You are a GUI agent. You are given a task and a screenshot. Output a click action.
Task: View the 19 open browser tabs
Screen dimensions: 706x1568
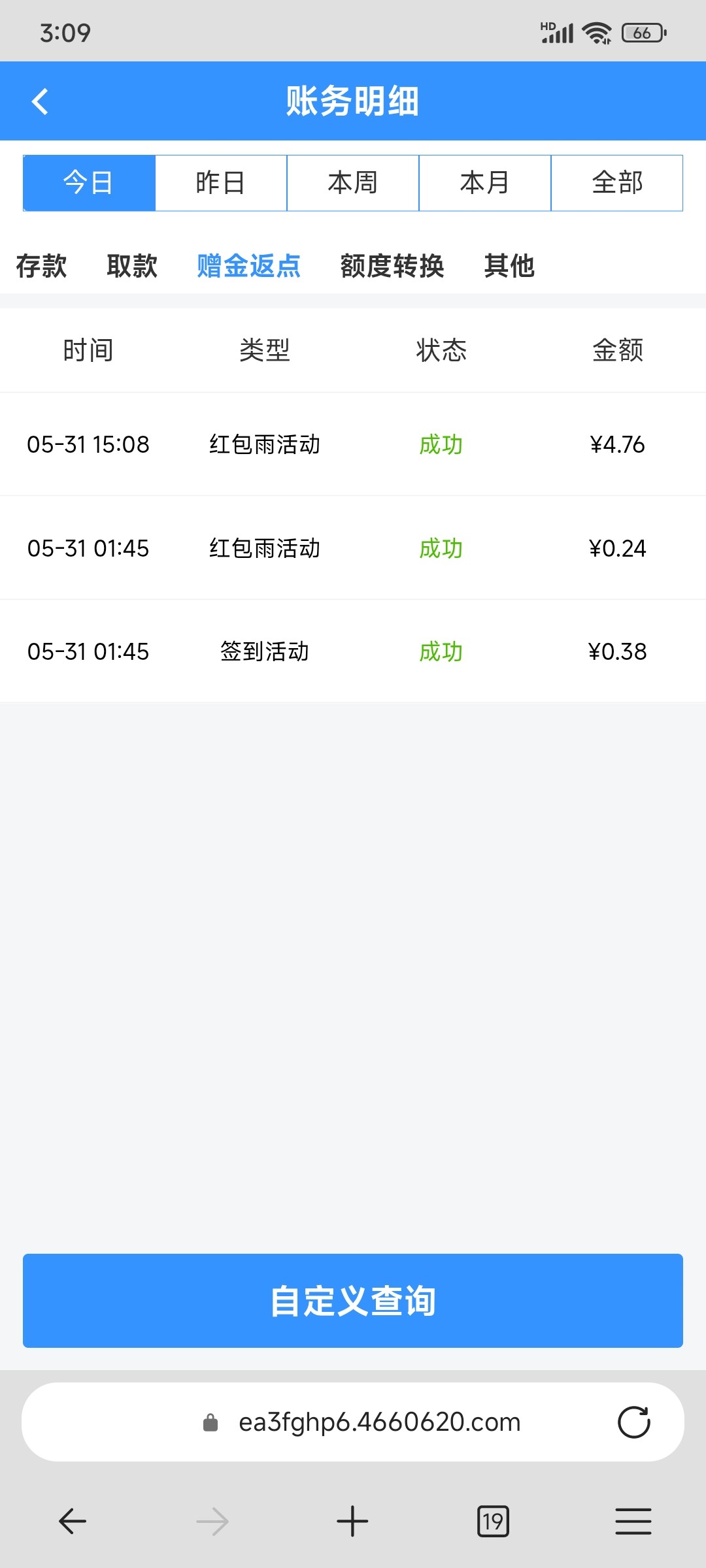[493, 1522]
